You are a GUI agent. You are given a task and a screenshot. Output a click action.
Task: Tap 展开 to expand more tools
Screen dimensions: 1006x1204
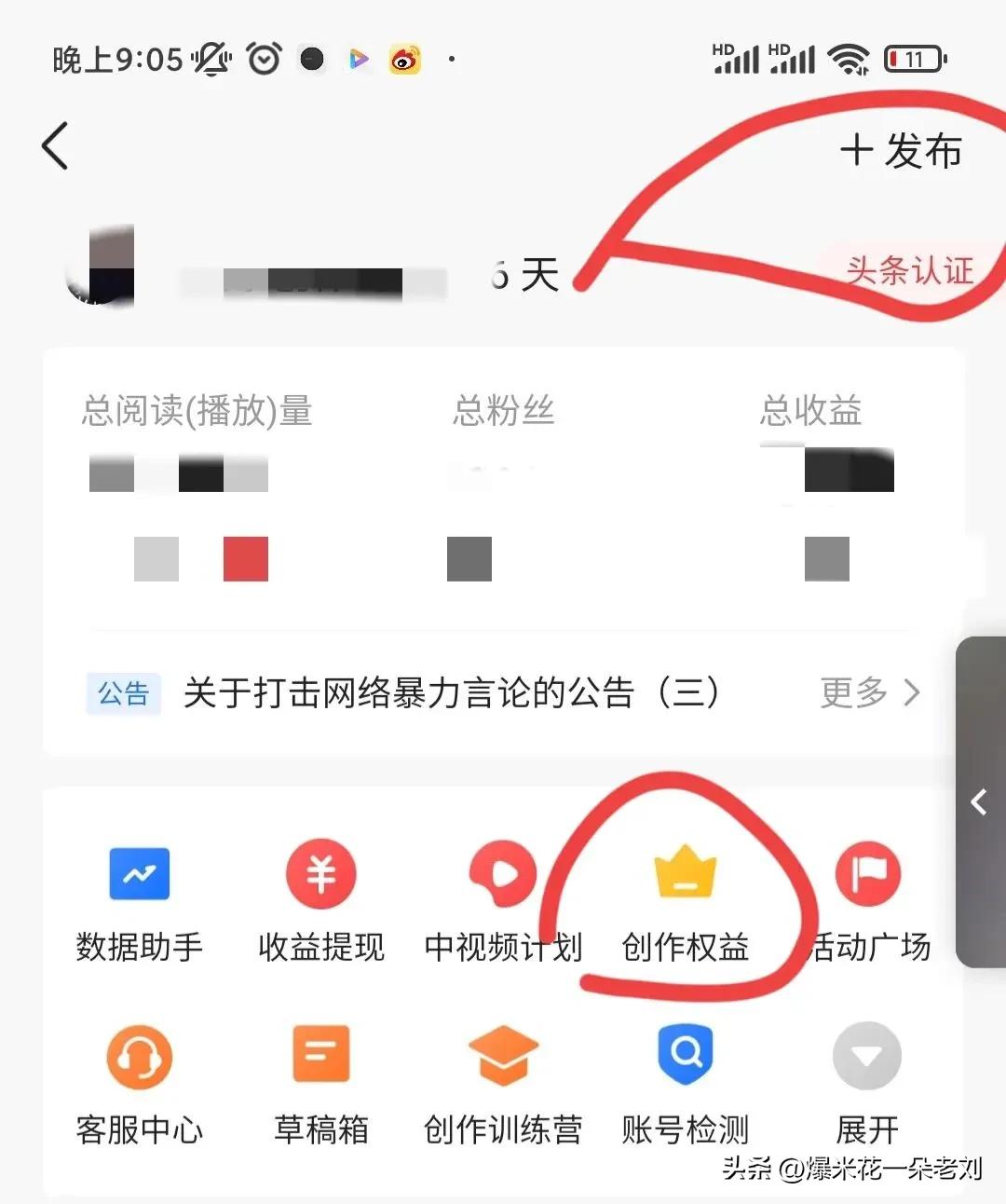click(866, 1081)
